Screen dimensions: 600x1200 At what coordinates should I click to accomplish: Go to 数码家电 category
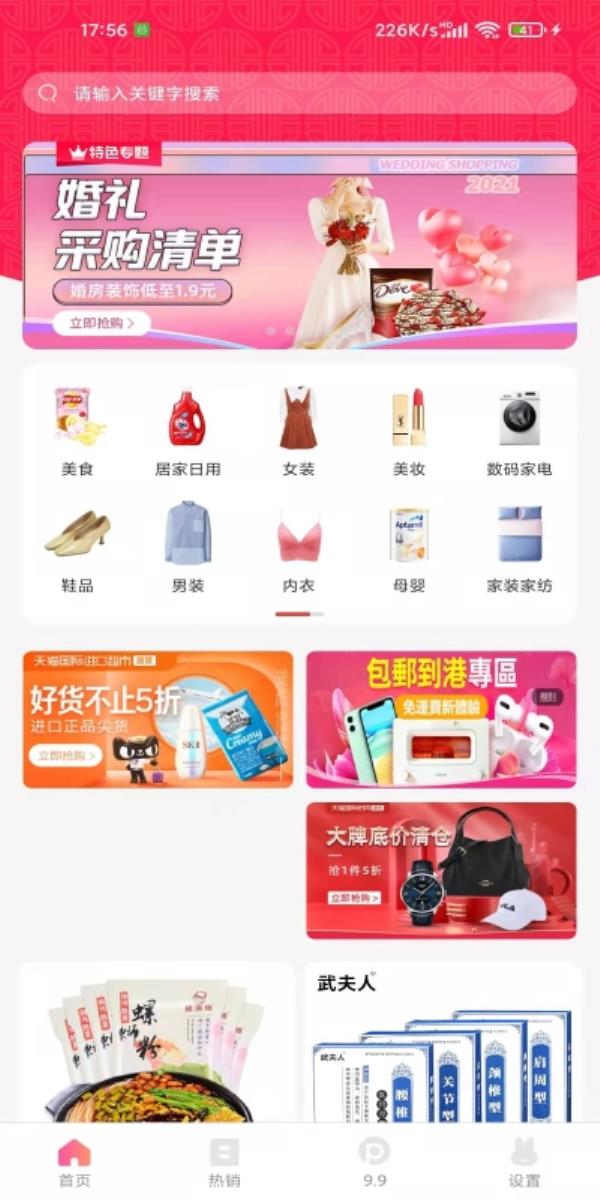519,432
